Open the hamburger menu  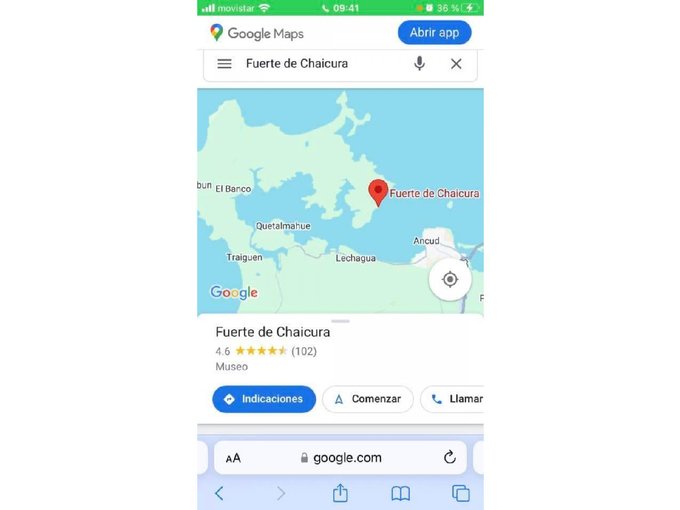(225, 63)
